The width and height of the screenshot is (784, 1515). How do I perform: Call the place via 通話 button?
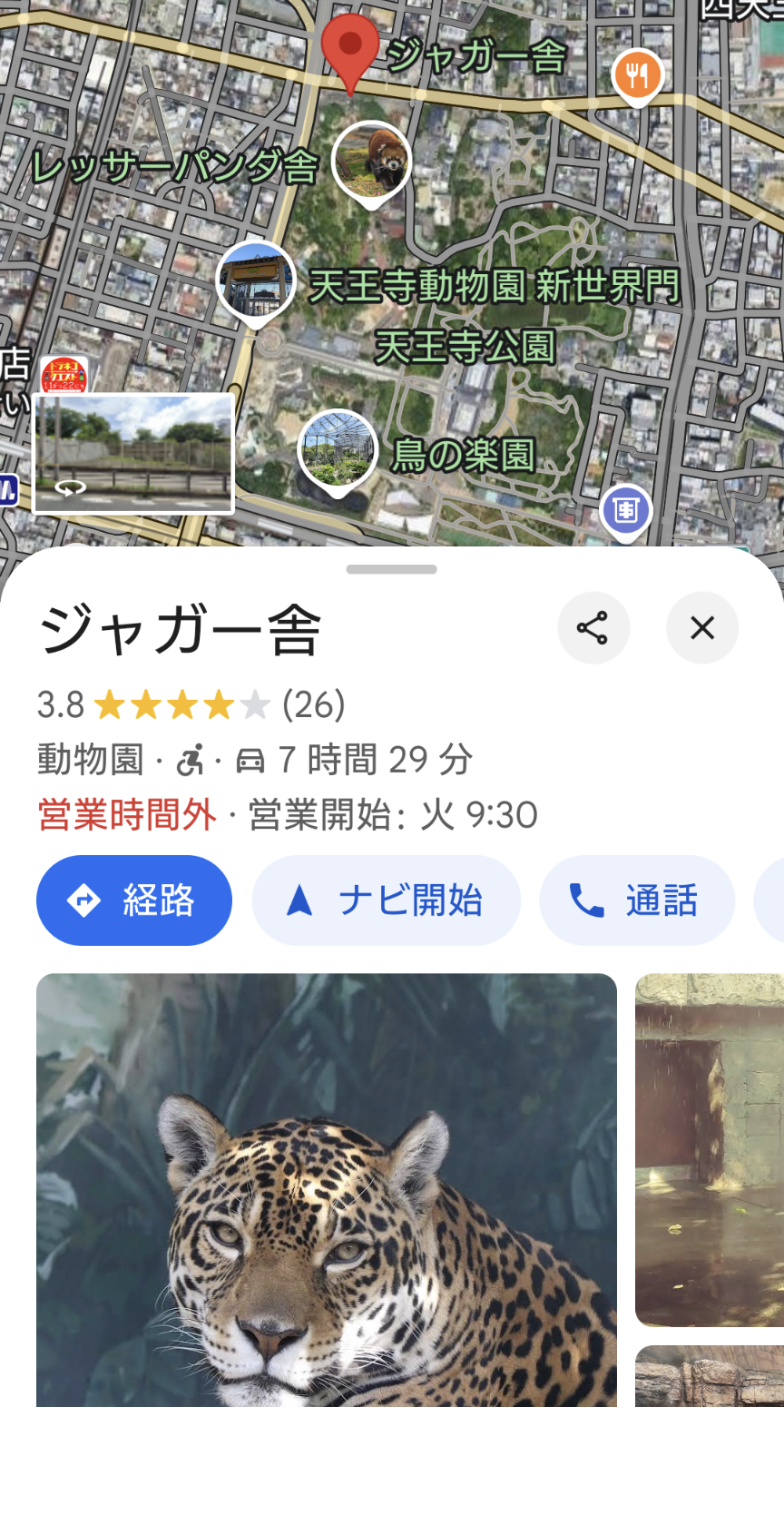[637, 900]
